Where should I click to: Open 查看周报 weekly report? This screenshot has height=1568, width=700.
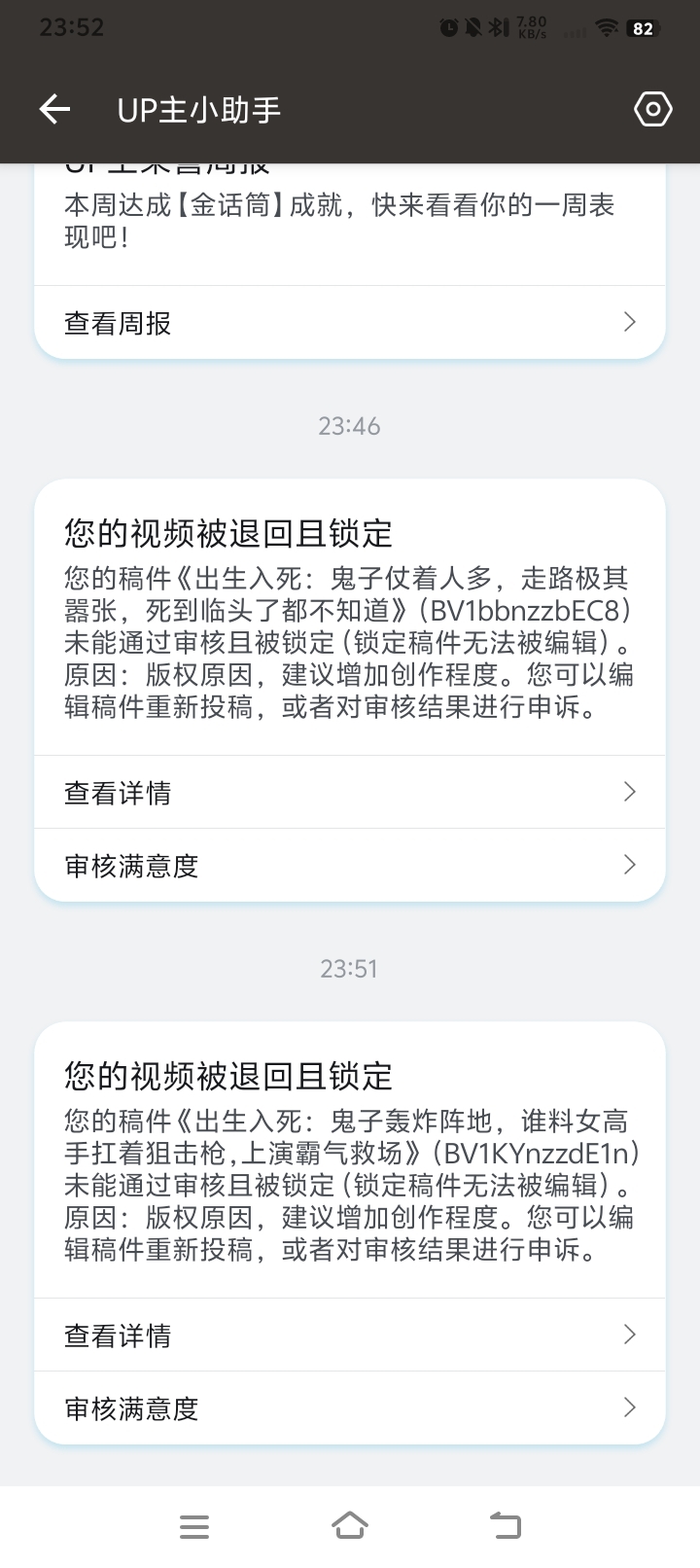click(x=350, y=323)
